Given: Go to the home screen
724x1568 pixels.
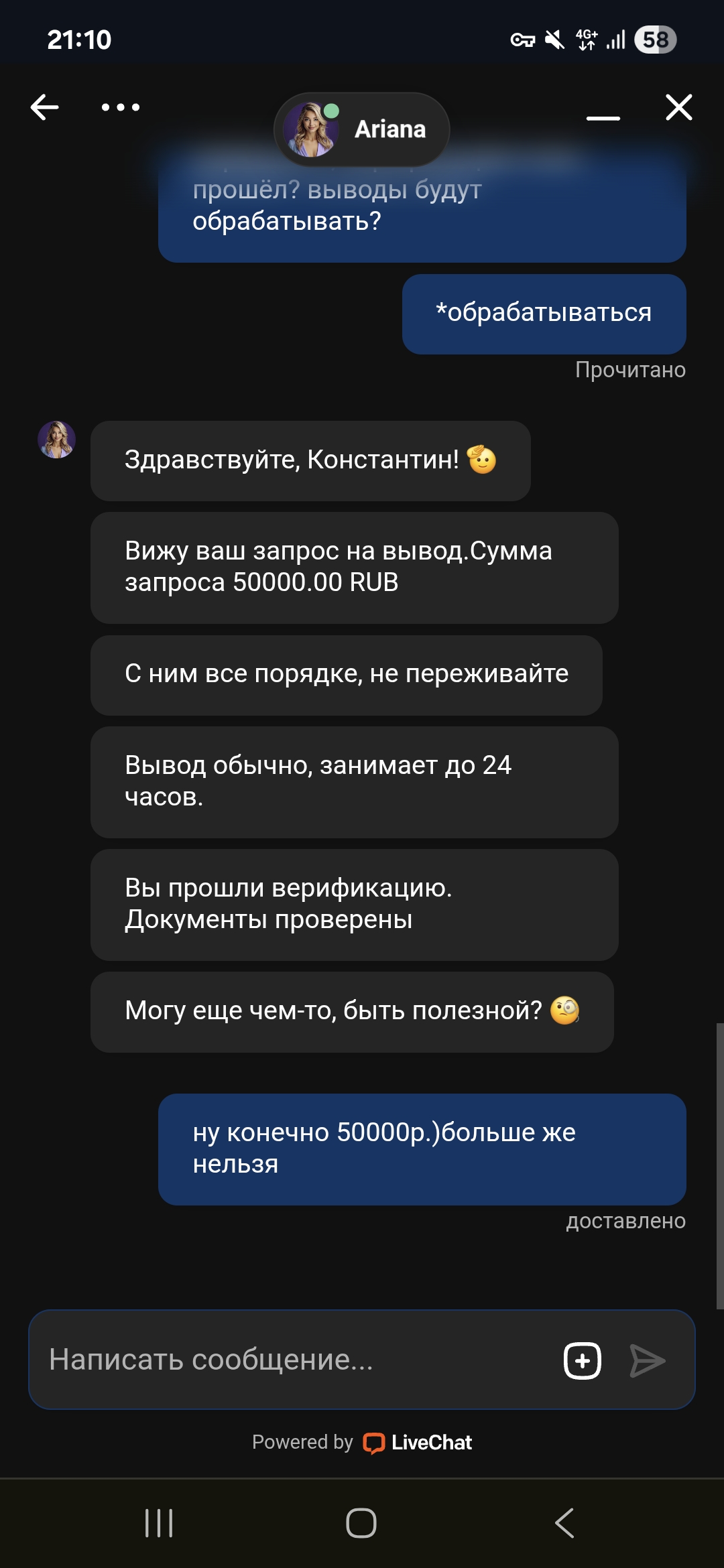Looking at the screenshot, I should click(x=361, y=1523).
